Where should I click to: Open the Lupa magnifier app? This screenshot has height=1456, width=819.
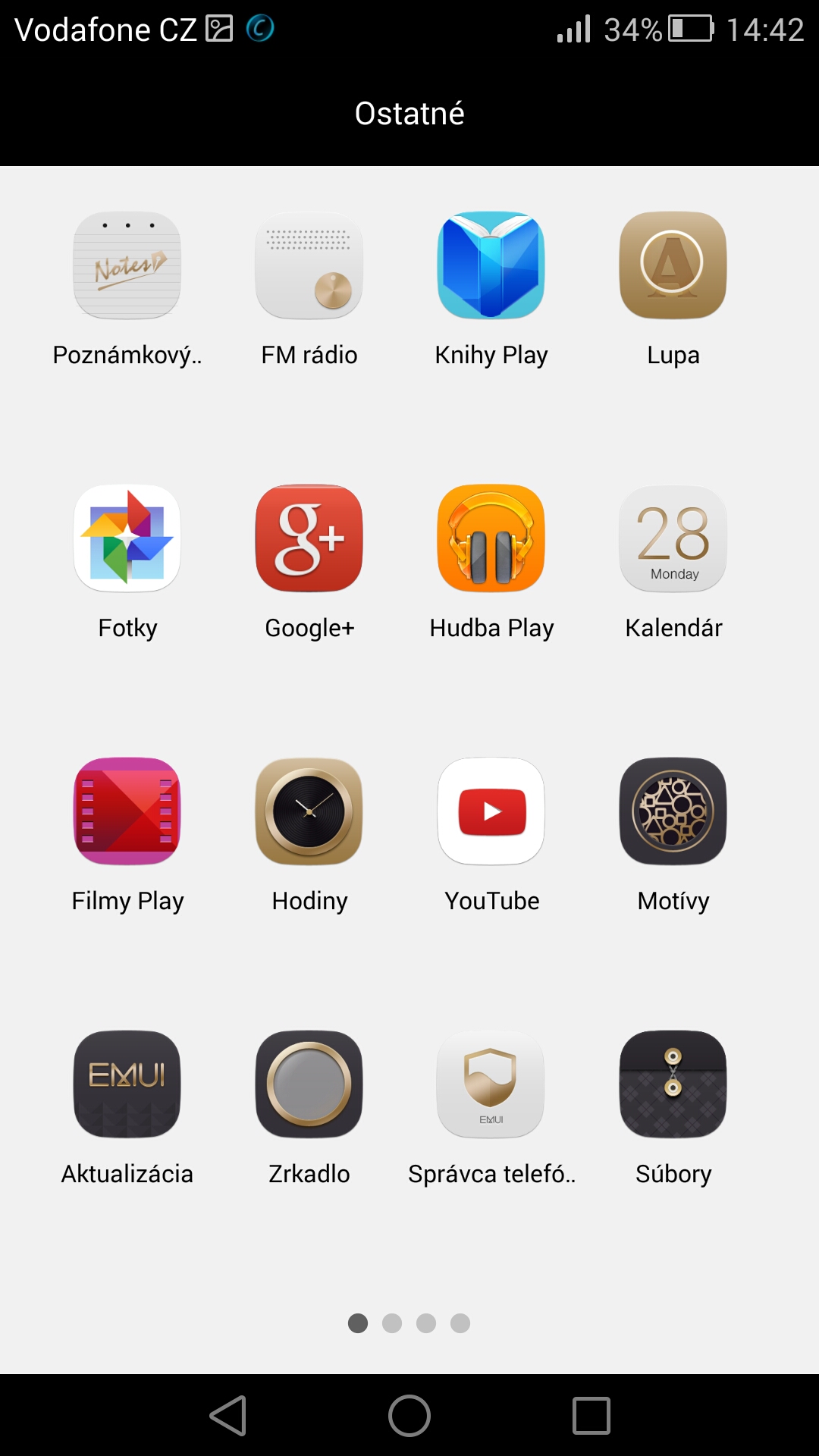click(673, 265)
